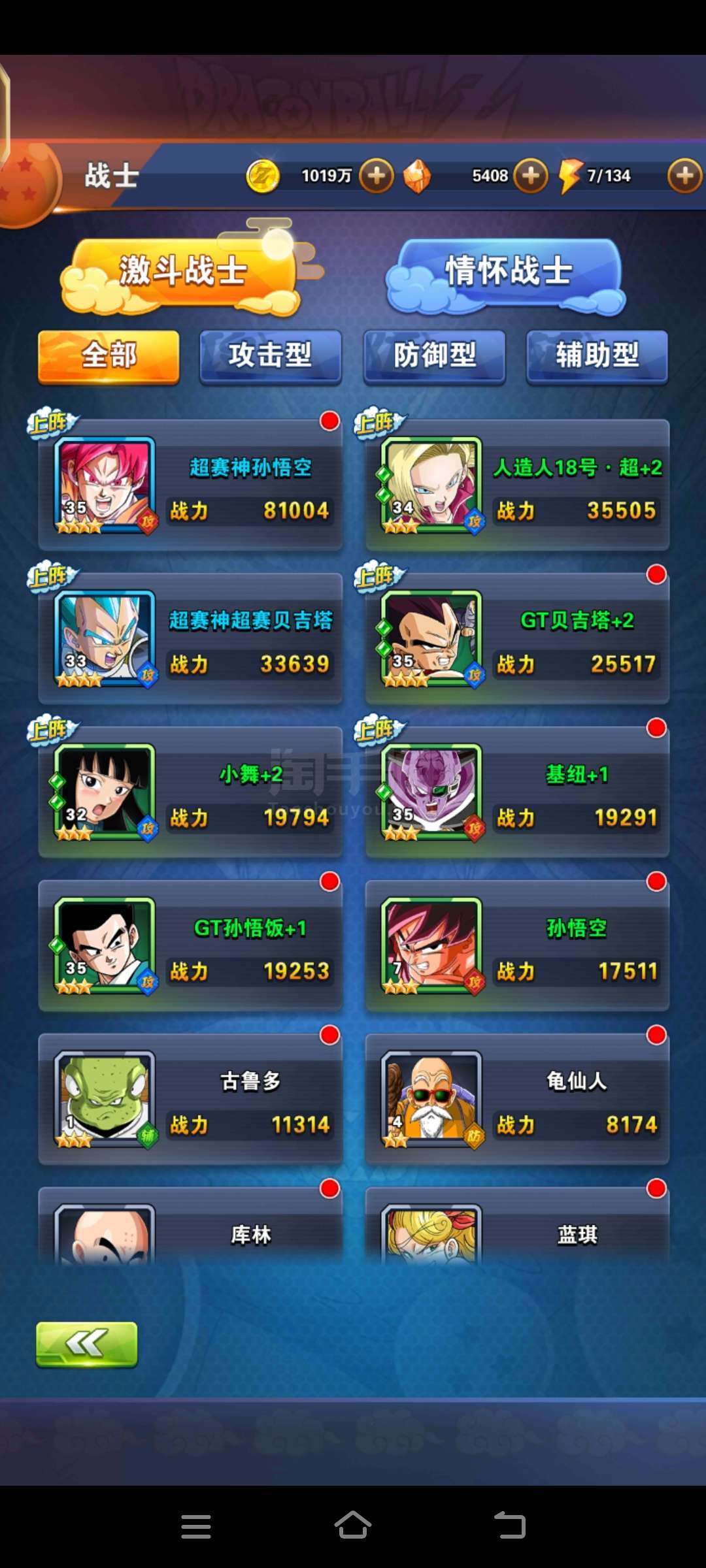
Task: Go back with the green arrow button
Action: (x=87, y=1345)
